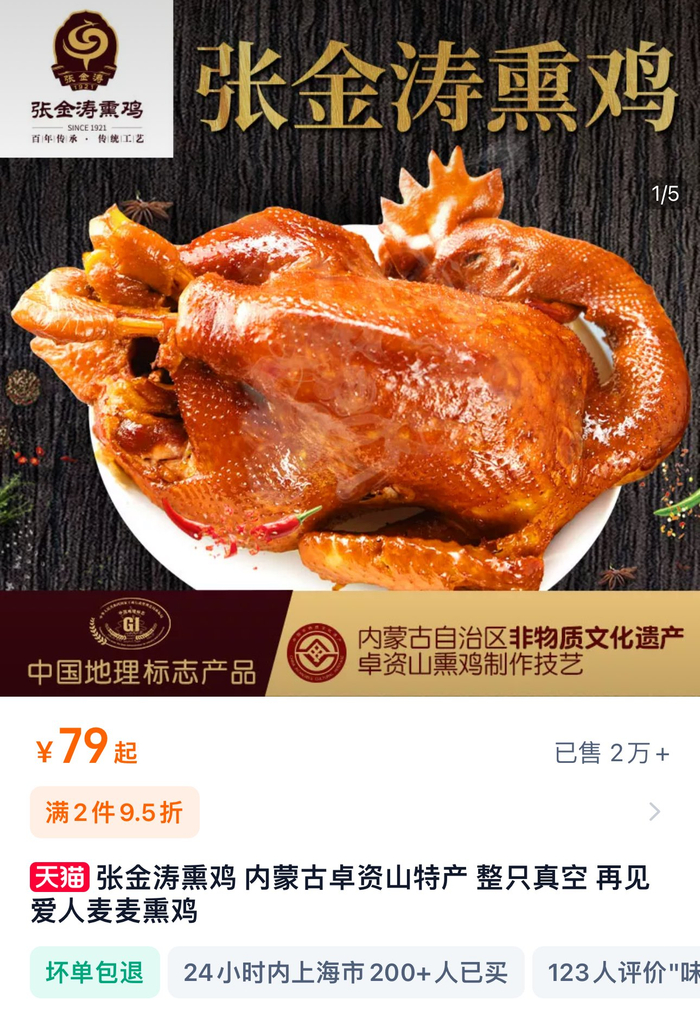
Task: Open the 坏单包退 guarantee chip
Action: click(x=95, y=972)
